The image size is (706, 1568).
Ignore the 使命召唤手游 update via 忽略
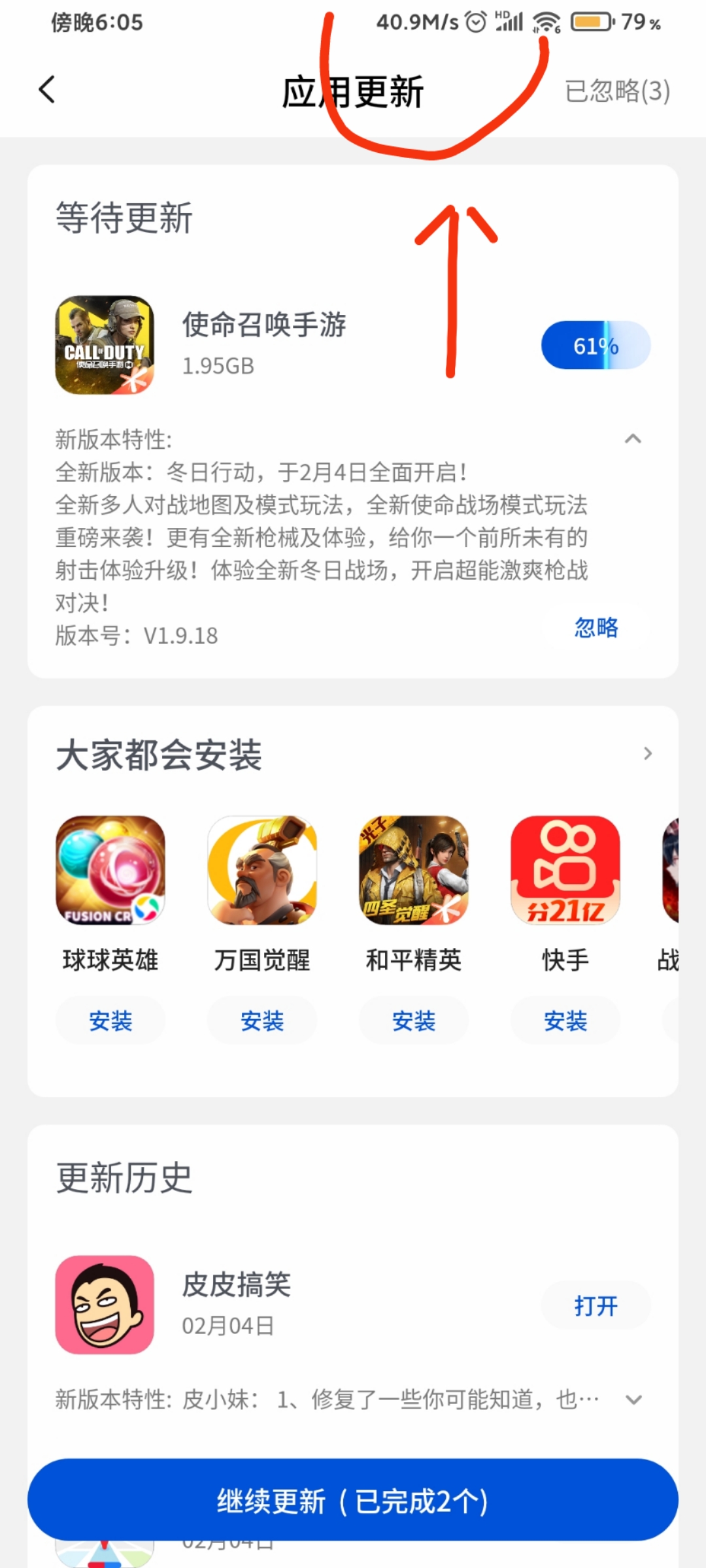tap(596, 628)
